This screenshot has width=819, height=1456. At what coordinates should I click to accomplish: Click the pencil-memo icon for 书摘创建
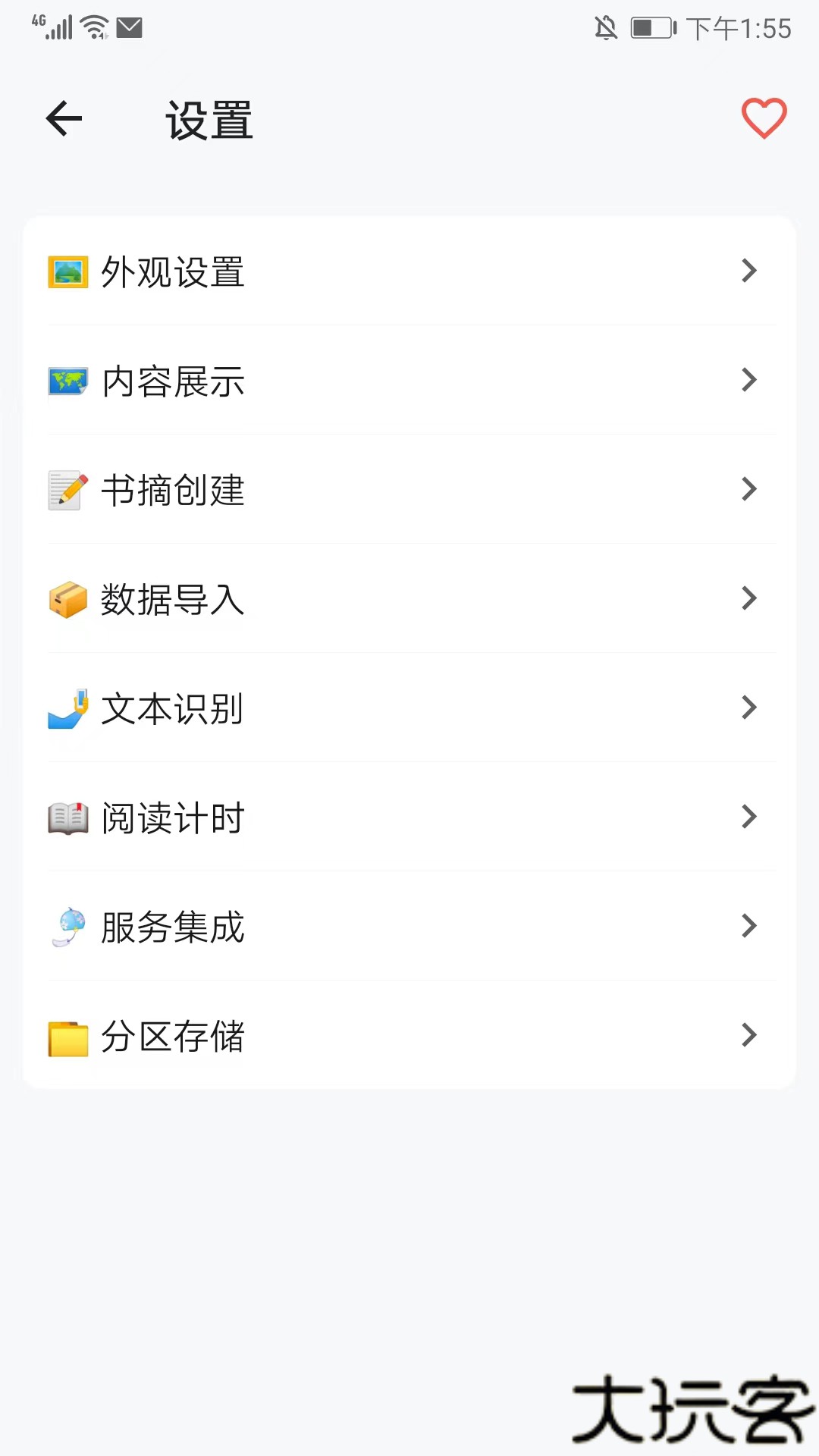[x=68, y=490]
